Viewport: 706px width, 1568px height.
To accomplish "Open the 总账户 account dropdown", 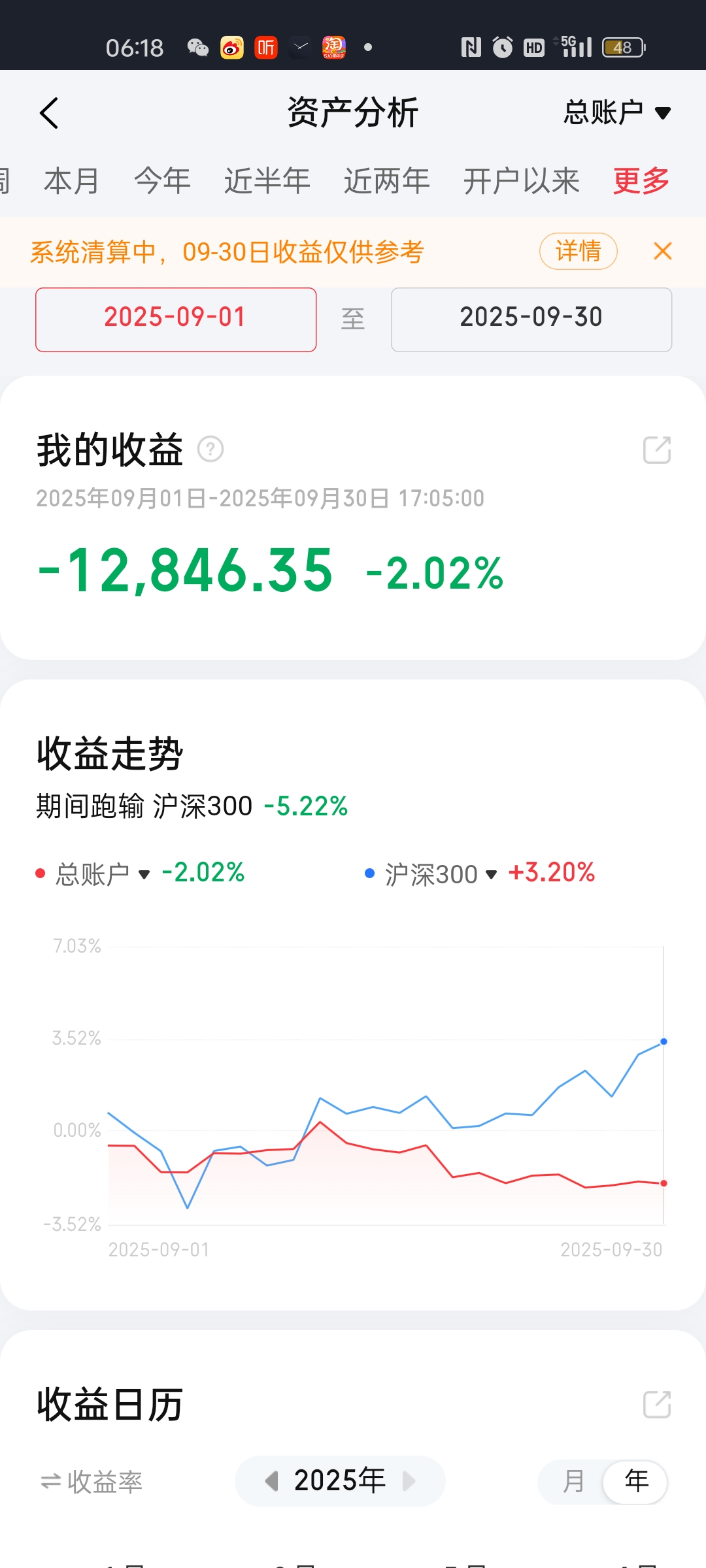I will (x=616, y=113).
